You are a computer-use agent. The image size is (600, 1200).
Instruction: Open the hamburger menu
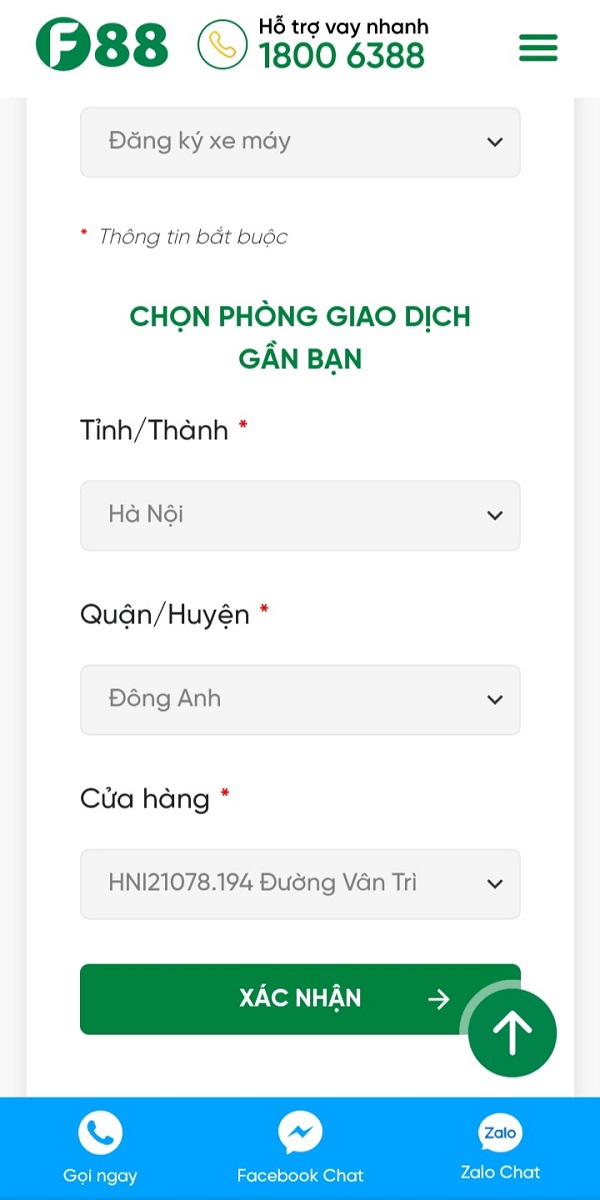(x=538, y=47)
